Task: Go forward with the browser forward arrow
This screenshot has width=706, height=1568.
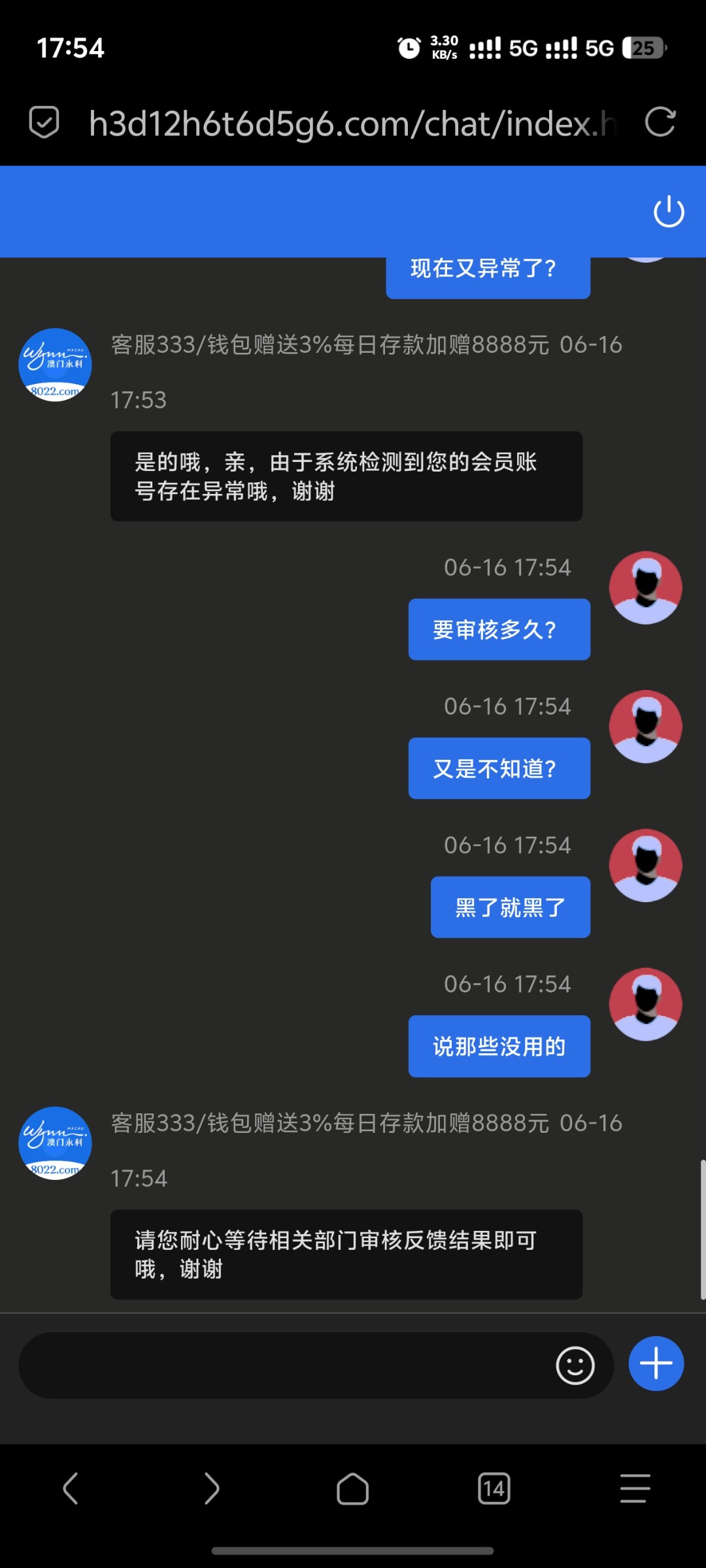Action: pyautogui.click(x=211, y=1489)
